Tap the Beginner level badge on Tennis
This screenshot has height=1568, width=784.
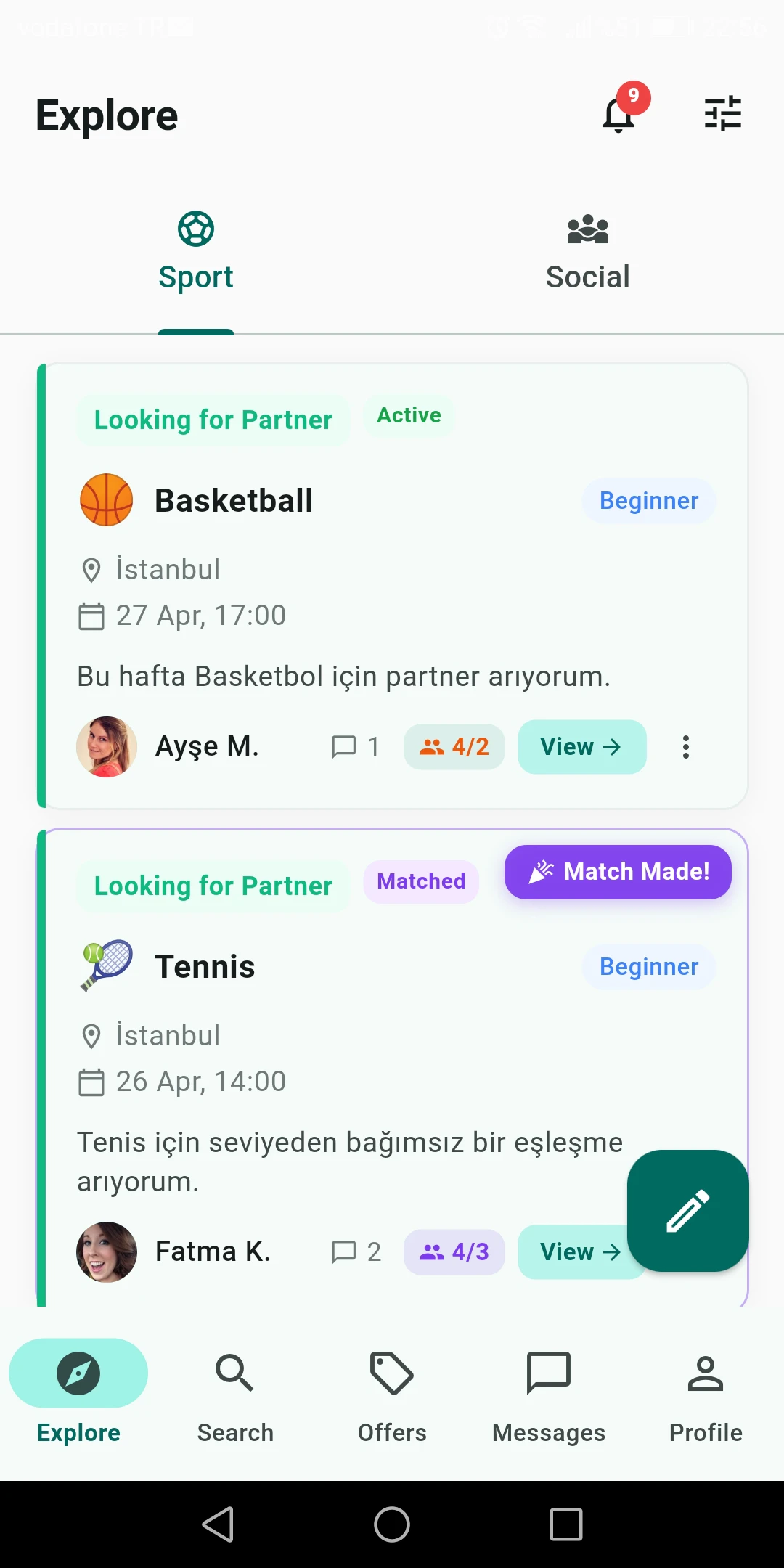[648, 966]
